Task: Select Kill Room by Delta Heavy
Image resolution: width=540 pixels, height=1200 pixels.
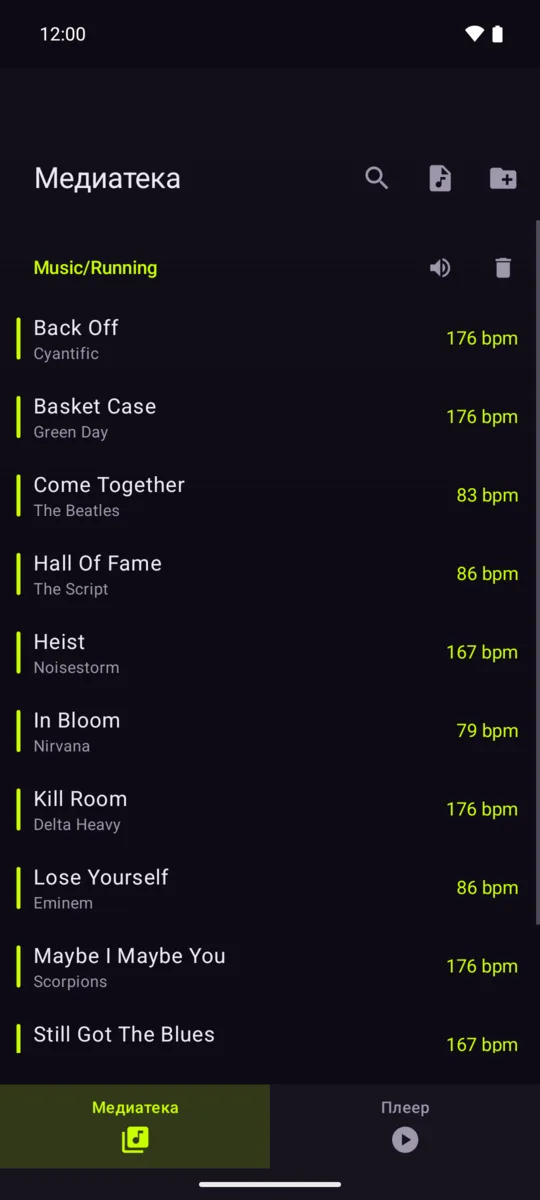Action: coord(268,809)
